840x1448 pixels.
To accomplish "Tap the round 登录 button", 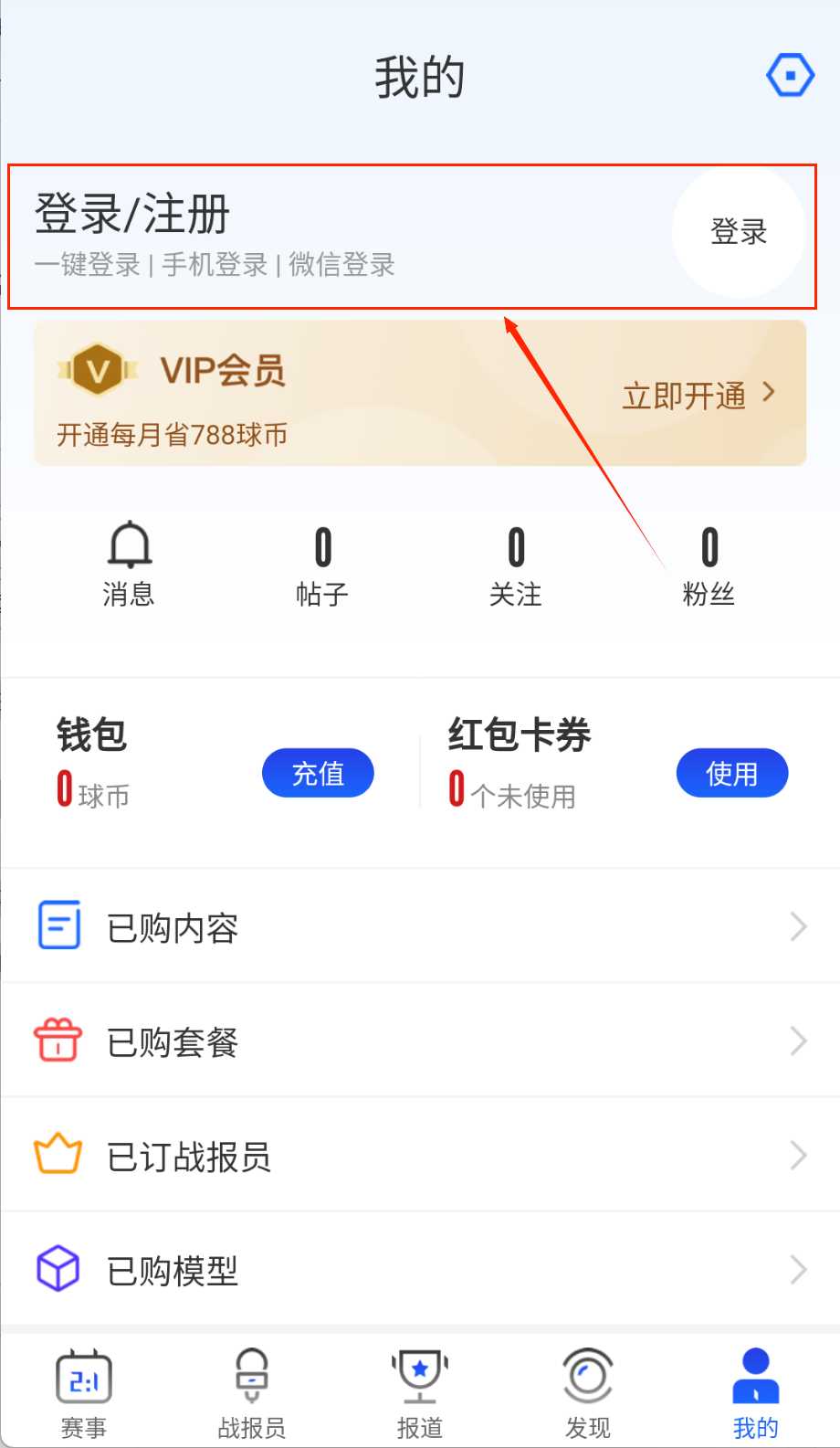I will point(739,232).
